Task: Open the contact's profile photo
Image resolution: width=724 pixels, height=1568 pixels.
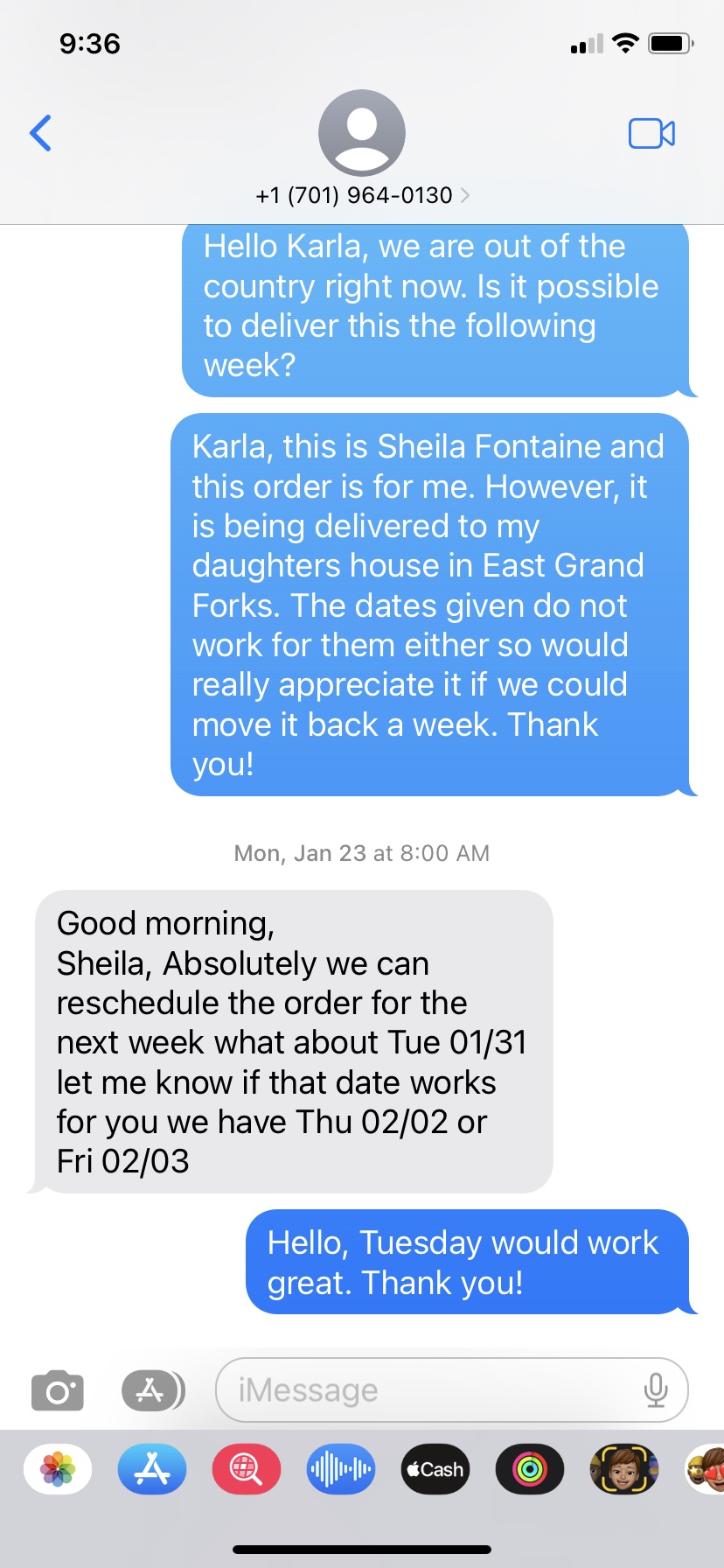Action: (x=362, y=131)
